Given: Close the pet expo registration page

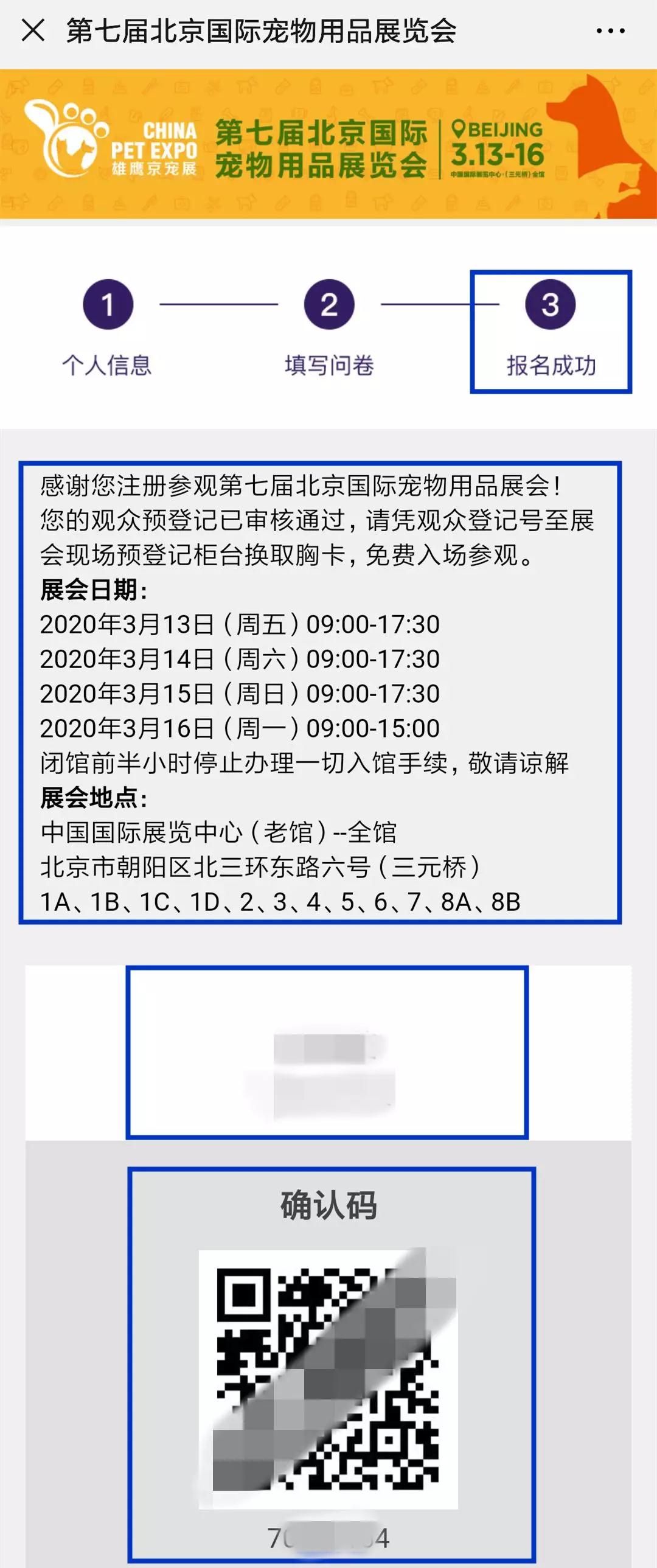Looking at the screenshot, I should pos(33,30).
